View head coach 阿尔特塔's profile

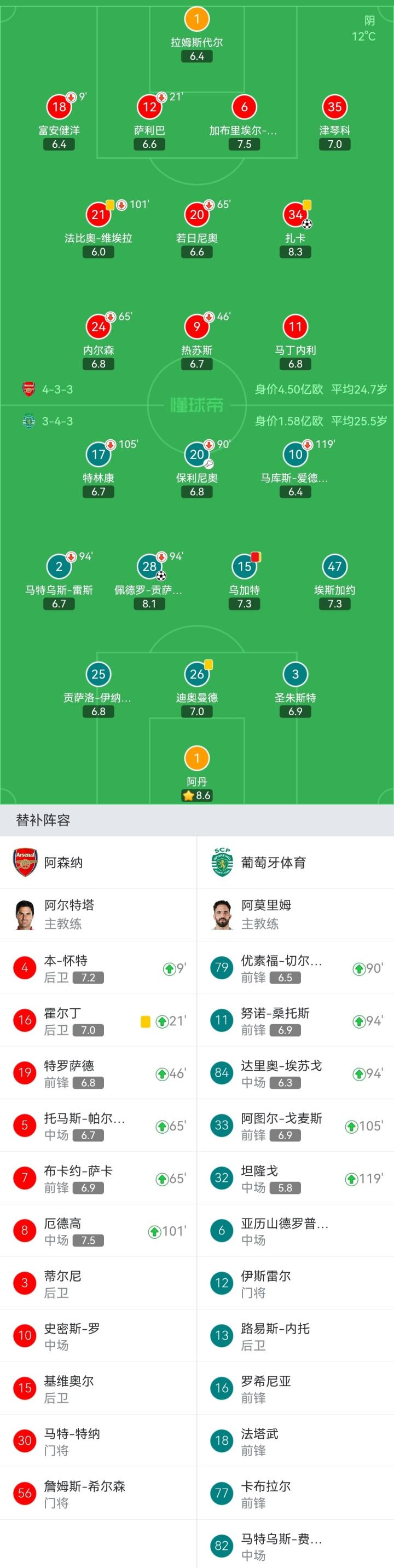point(69,914)
